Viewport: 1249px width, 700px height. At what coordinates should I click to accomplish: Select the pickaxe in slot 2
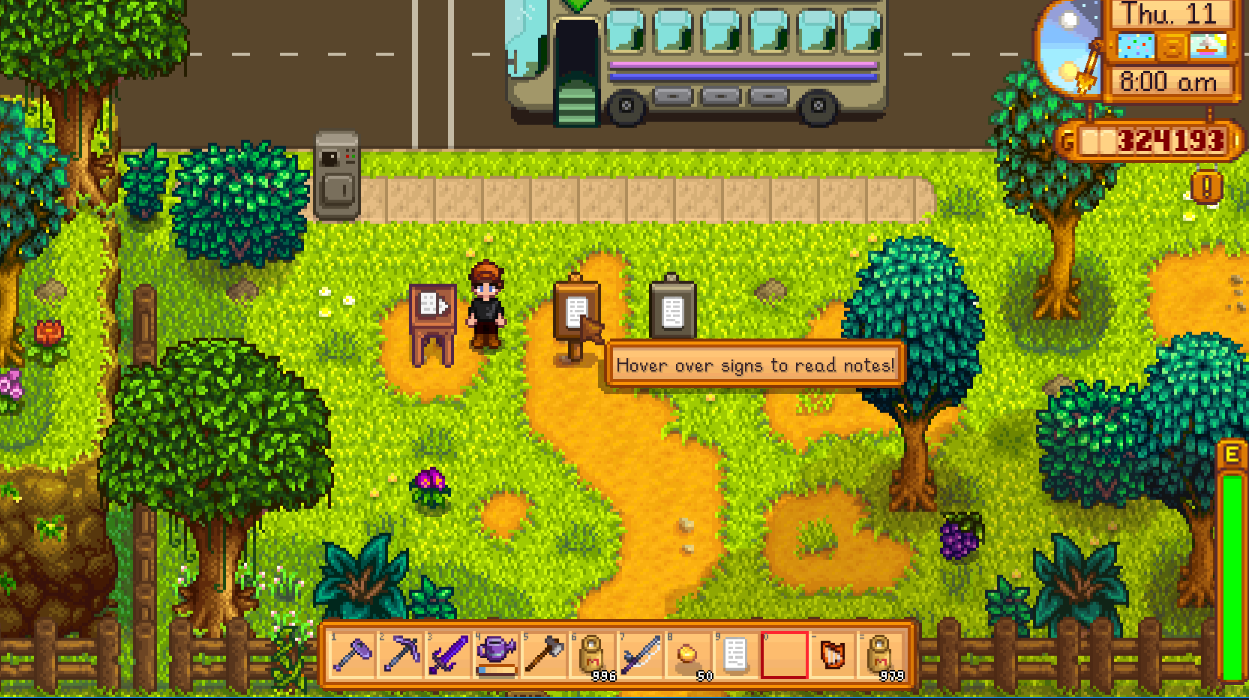click(400, 655)
